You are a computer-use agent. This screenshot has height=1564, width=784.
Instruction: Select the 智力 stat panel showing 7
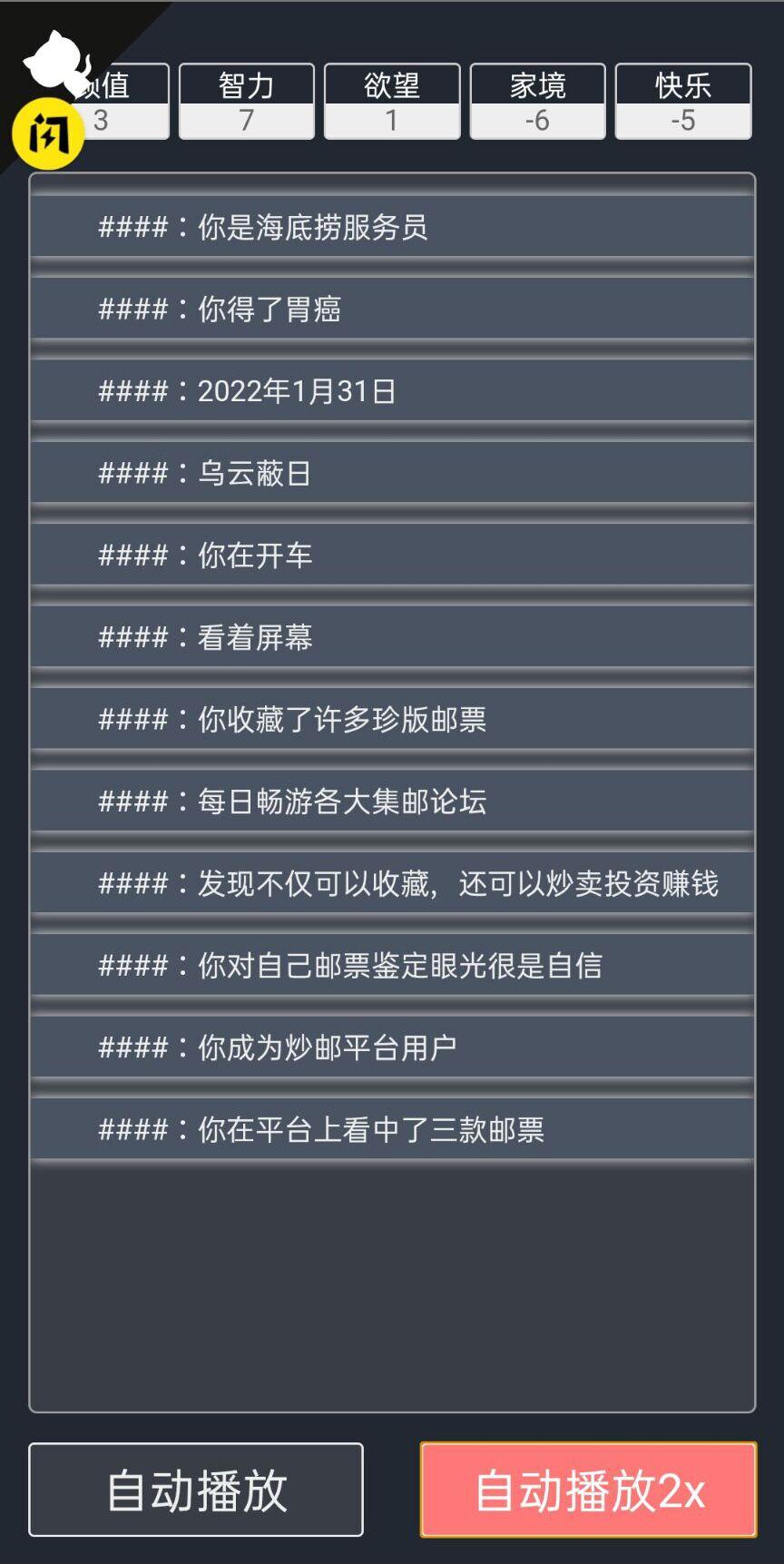click(247, 100)
